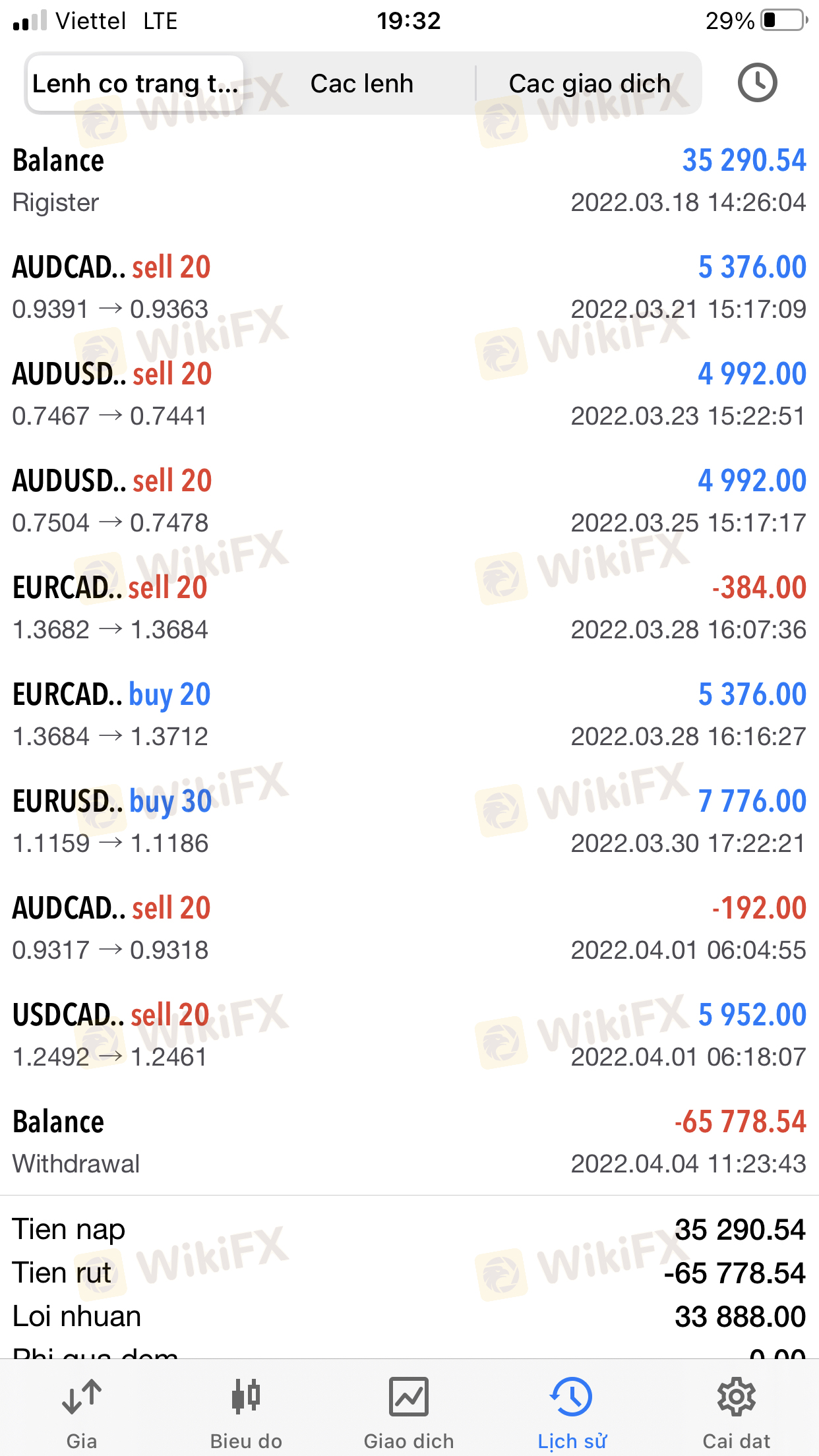Expand the USDCAD sell 20 trade row
Viewport: 819px width, 1456px height.
pos(409,1035)
